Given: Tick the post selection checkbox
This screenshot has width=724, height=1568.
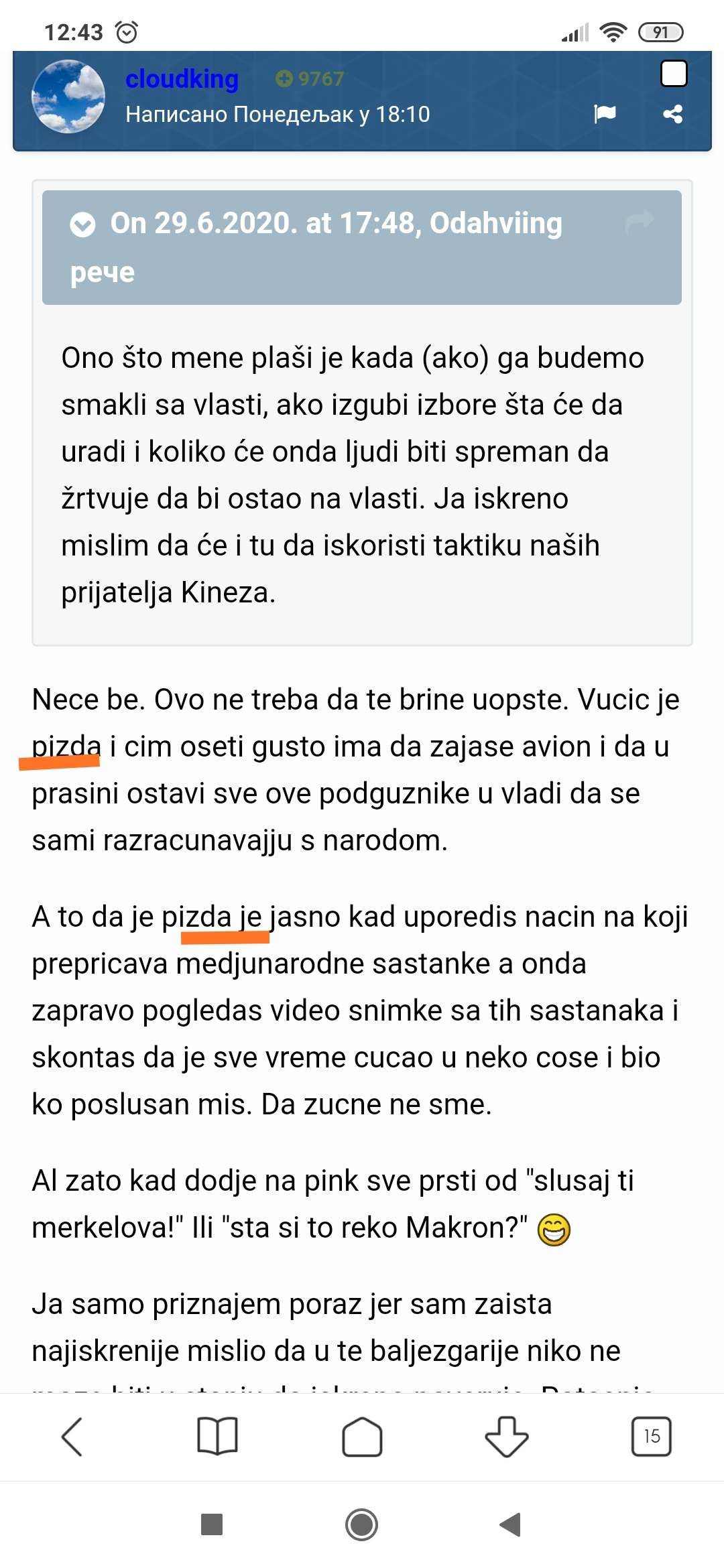Looking at the screenshot, I should tap(674, 73).
